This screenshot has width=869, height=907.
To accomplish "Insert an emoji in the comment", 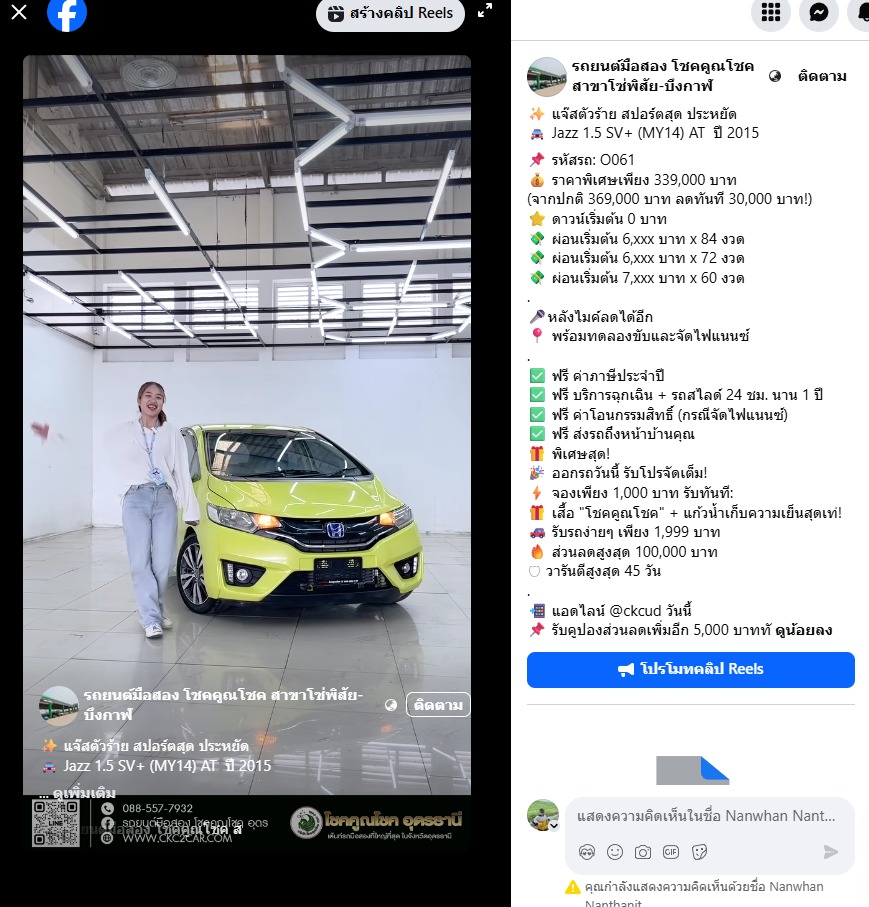I will [615, 852].
